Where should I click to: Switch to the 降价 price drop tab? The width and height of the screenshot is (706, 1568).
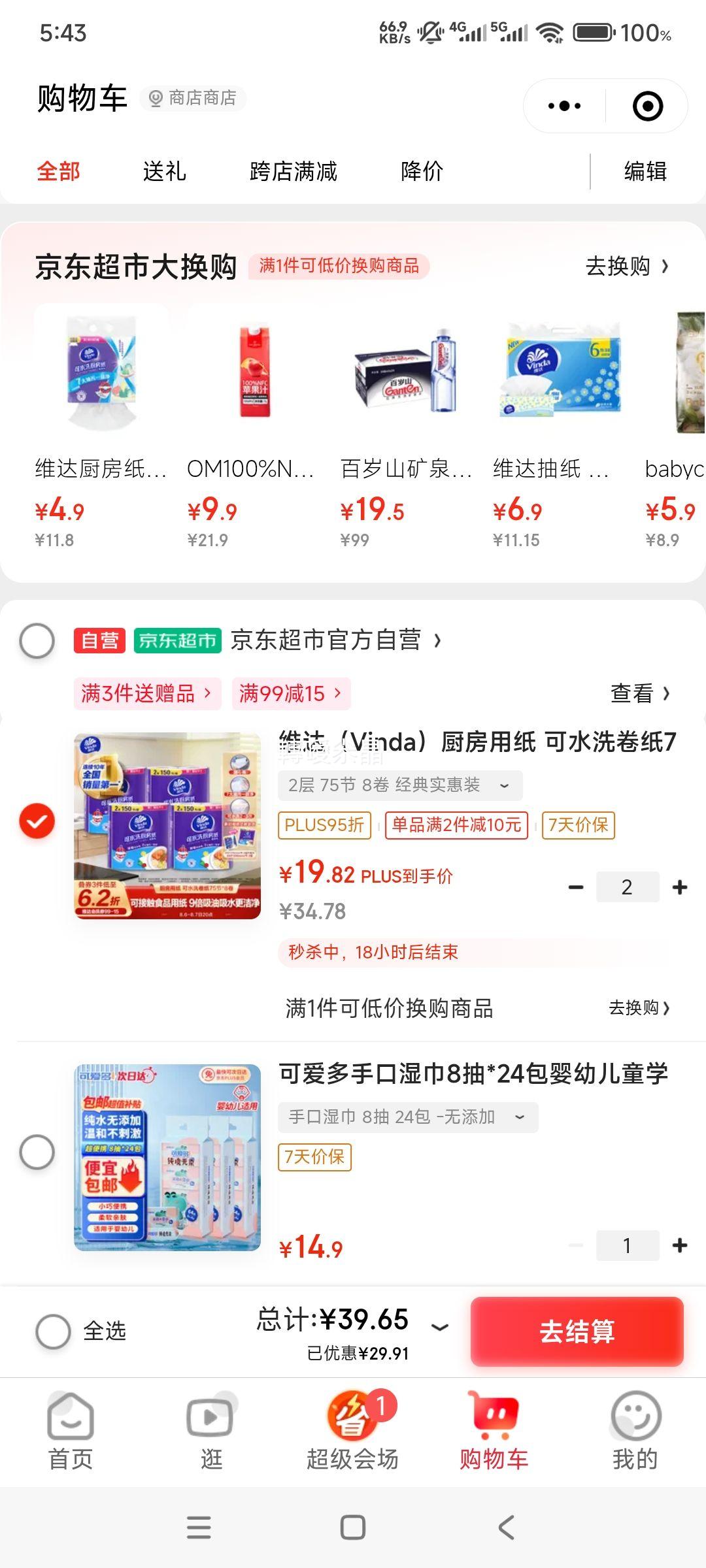click(x=422, y=172)
